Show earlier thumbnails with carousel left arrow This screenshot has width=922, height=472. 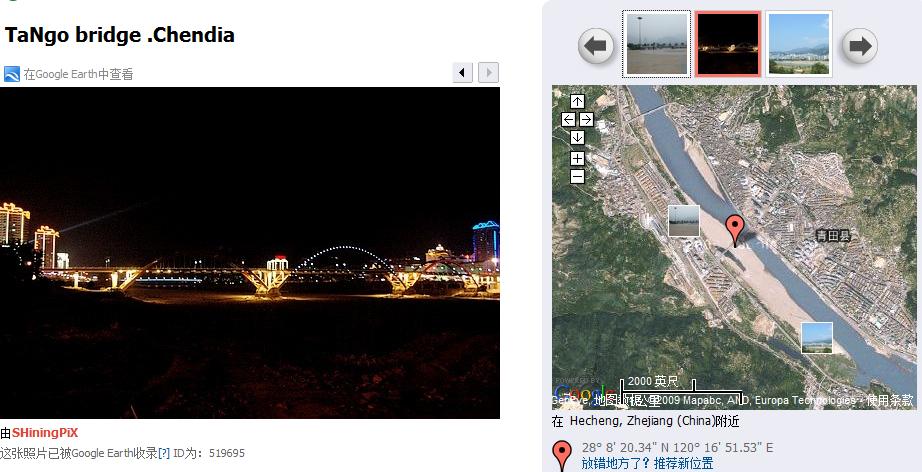[x=597, y=45]
